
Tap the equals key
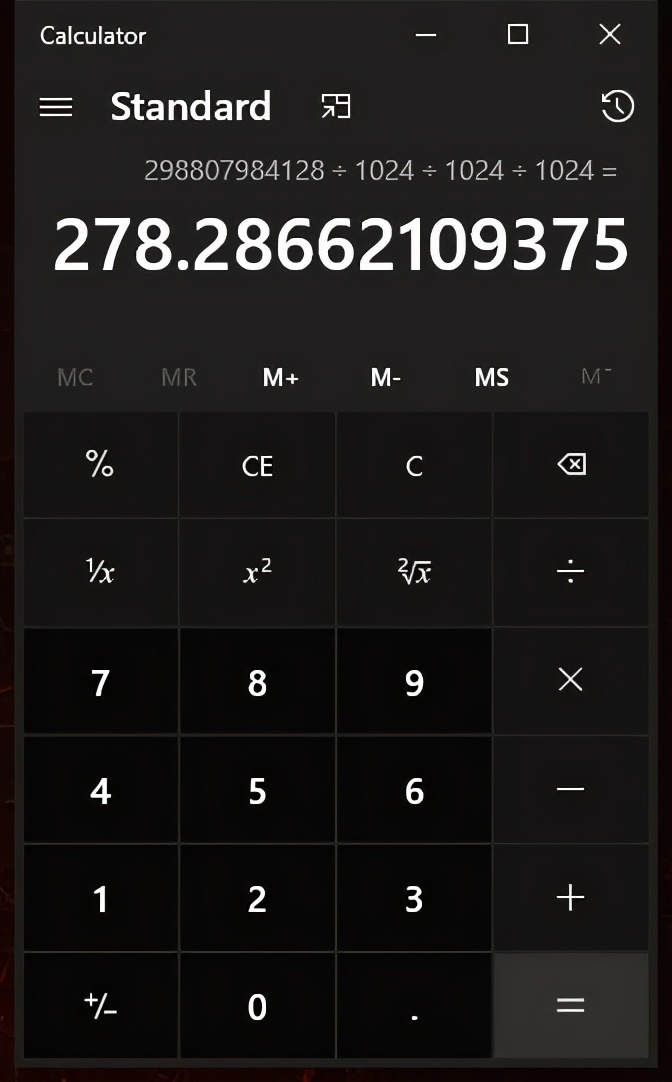pos(571,1006)
